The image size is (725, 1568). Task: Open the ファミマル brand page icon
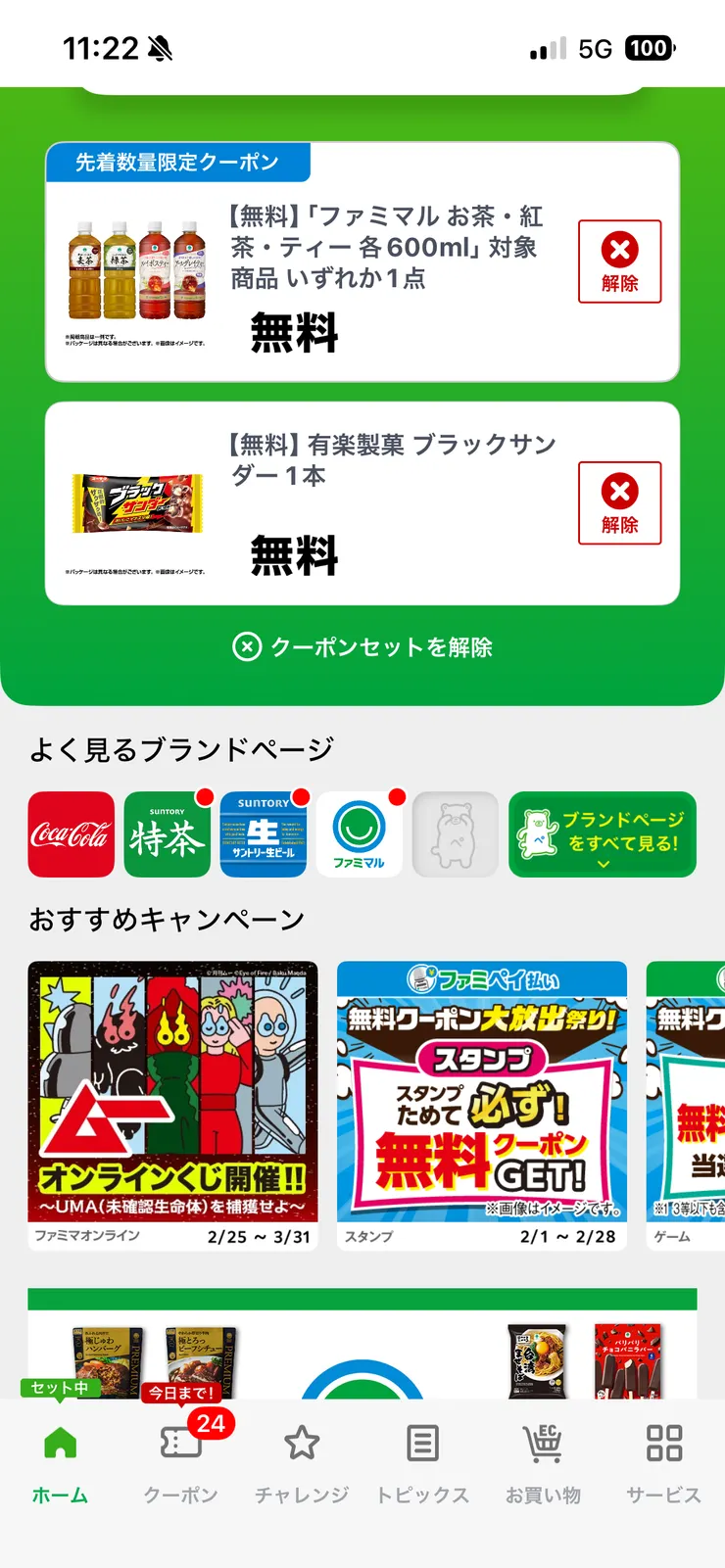click(359, 834)
